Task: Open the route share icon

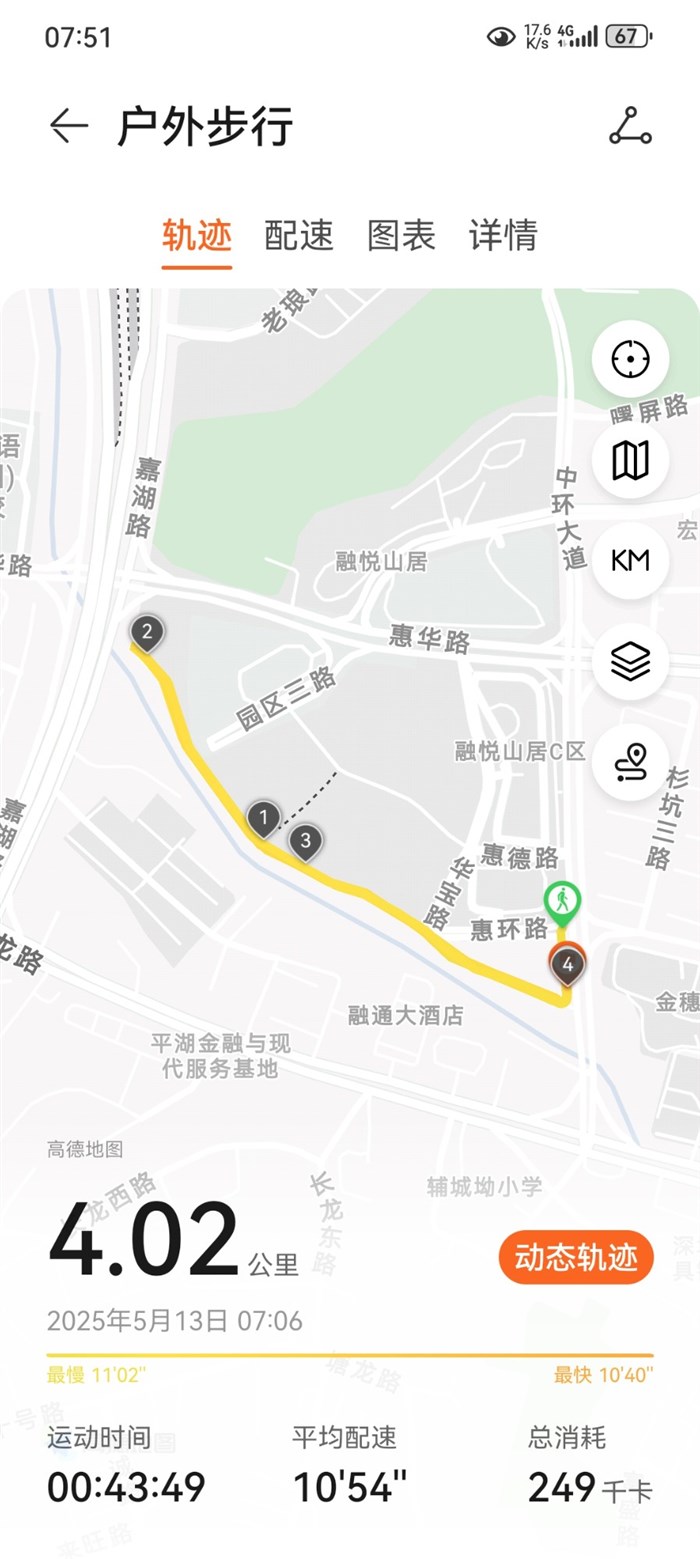Action: click(630, 126)
